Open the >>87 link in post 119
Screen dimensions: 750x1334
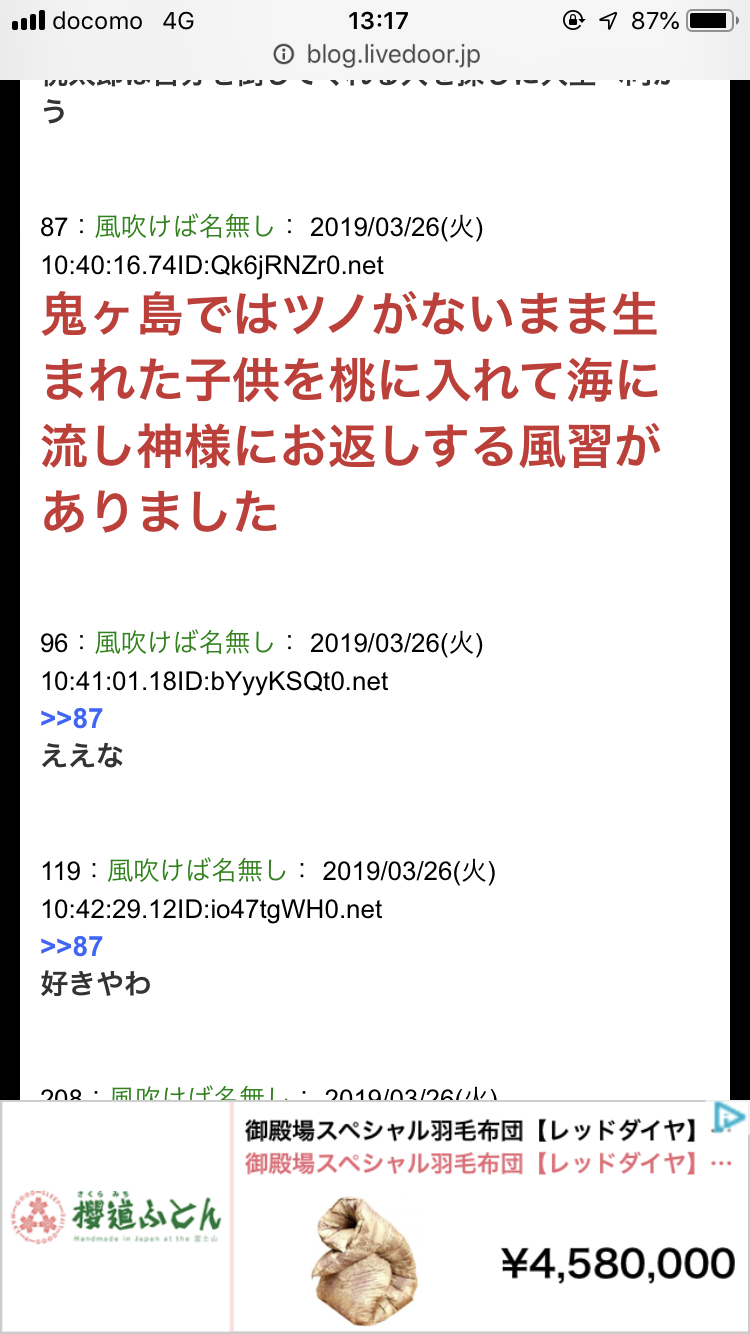(72, 946)
